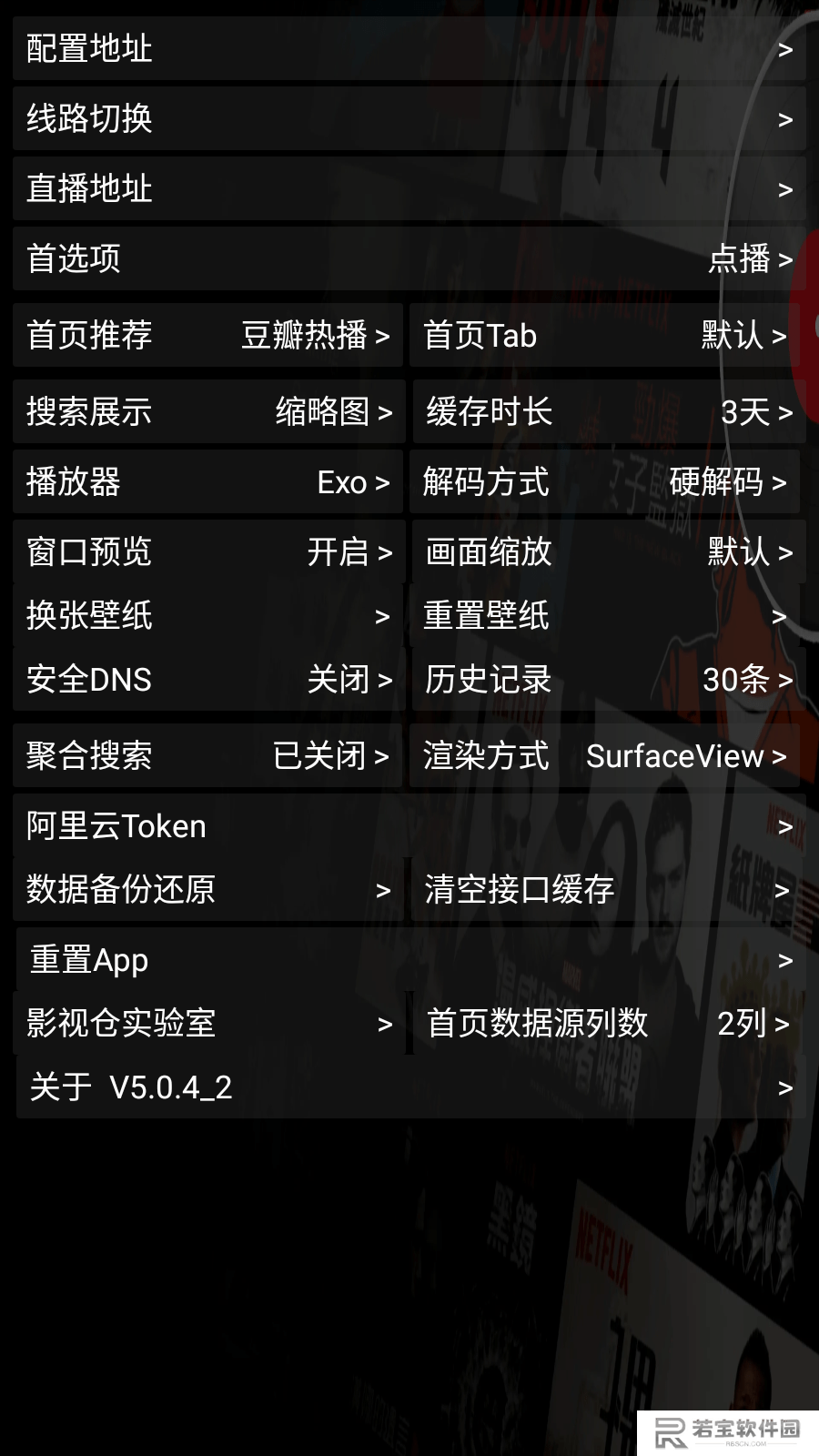Open the 配置地址 setting
Screen dimensions: 819x1456
tap(409, 48)
